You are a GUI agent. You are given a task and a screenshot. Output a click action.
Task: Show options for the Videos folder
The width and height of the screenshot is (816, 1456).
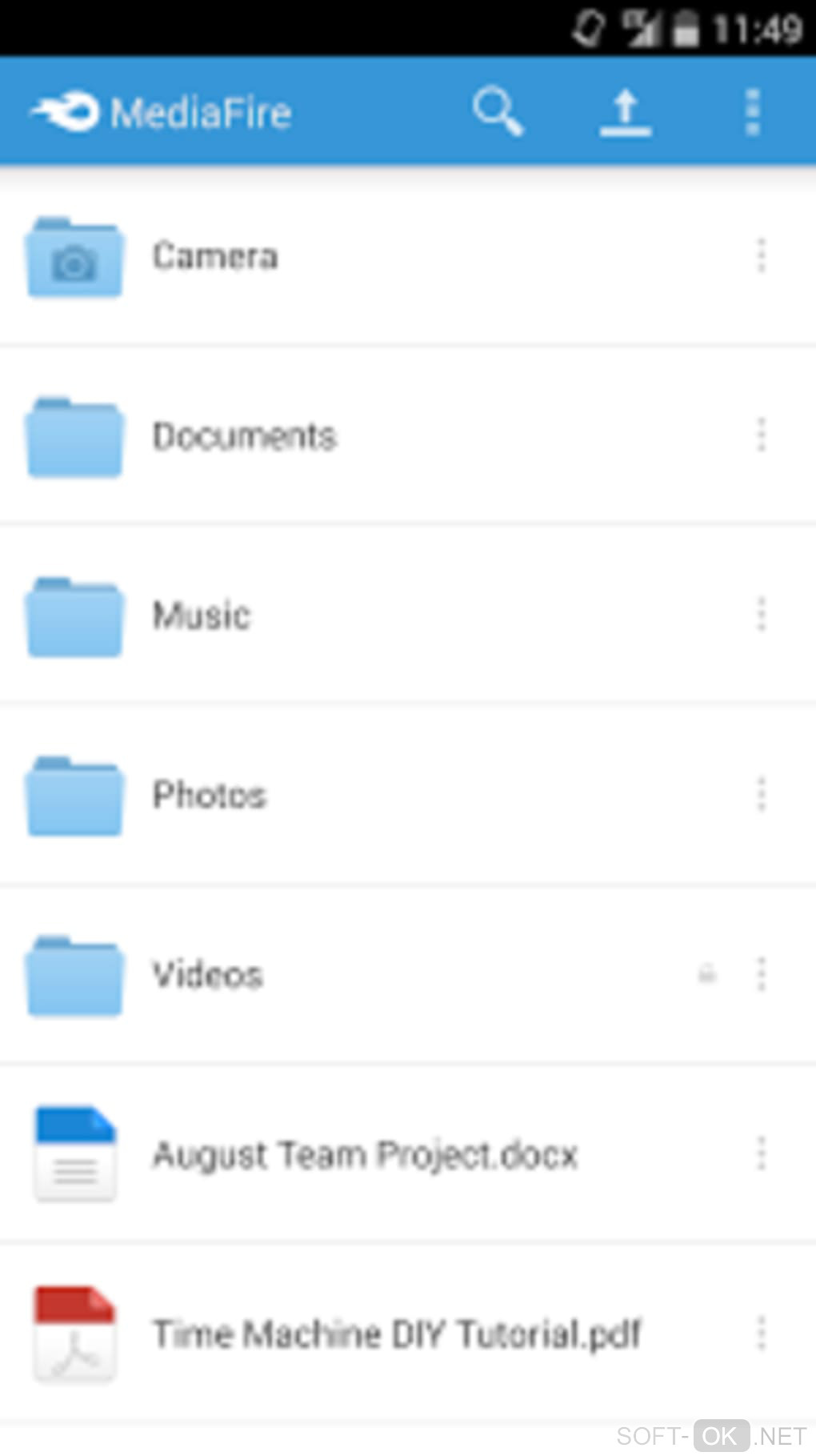[x=761, y=974]
